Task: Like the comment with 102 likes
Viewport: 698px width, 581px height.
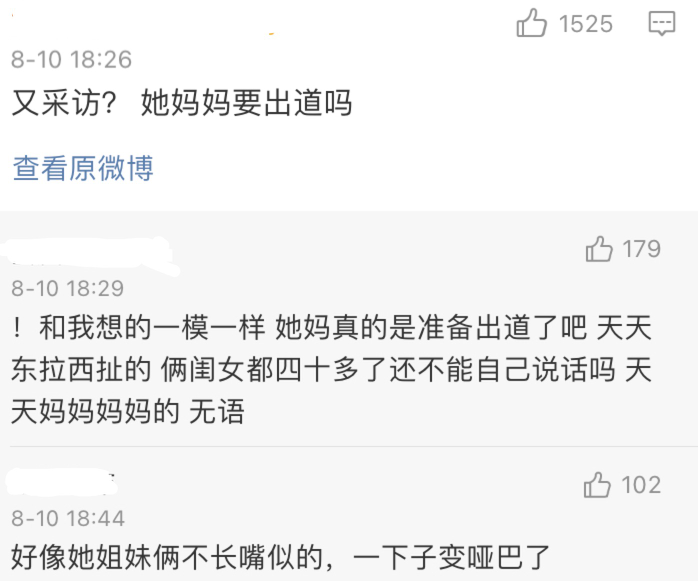Action: coord(597,486)
